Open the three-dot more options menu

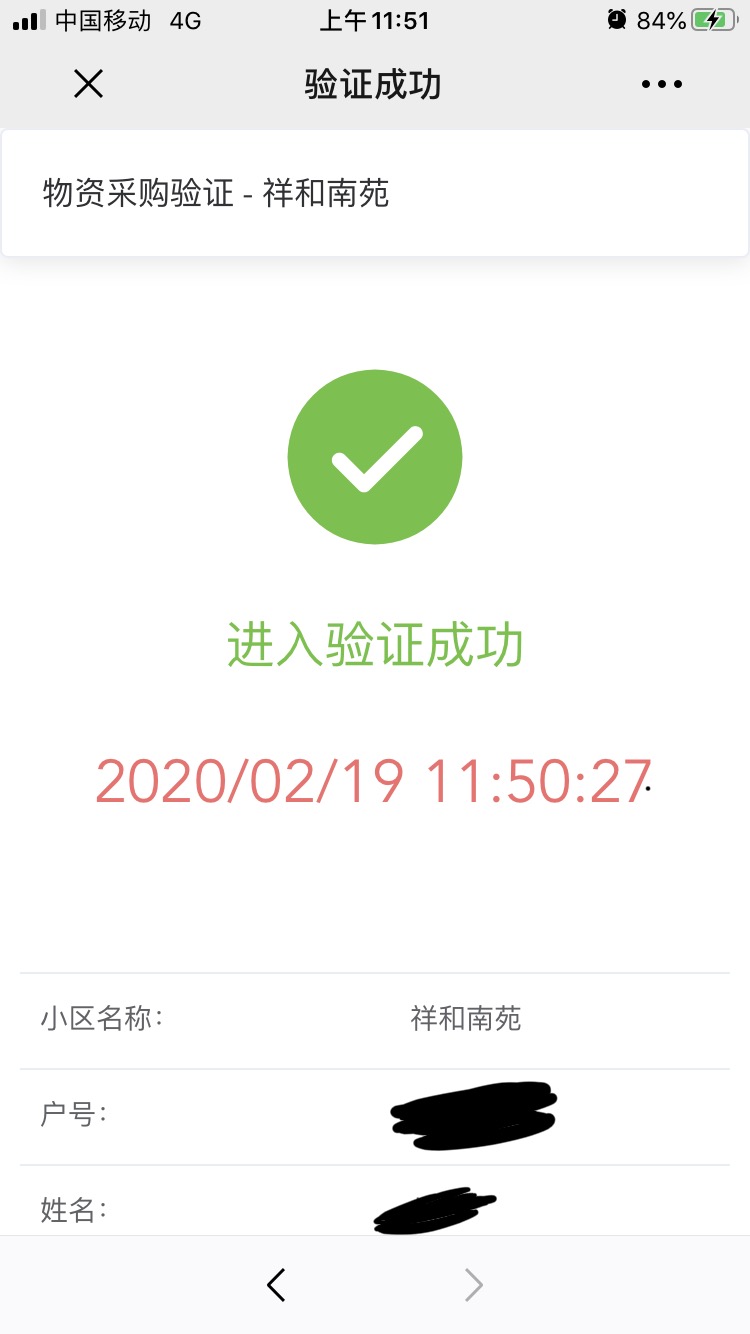662,84
